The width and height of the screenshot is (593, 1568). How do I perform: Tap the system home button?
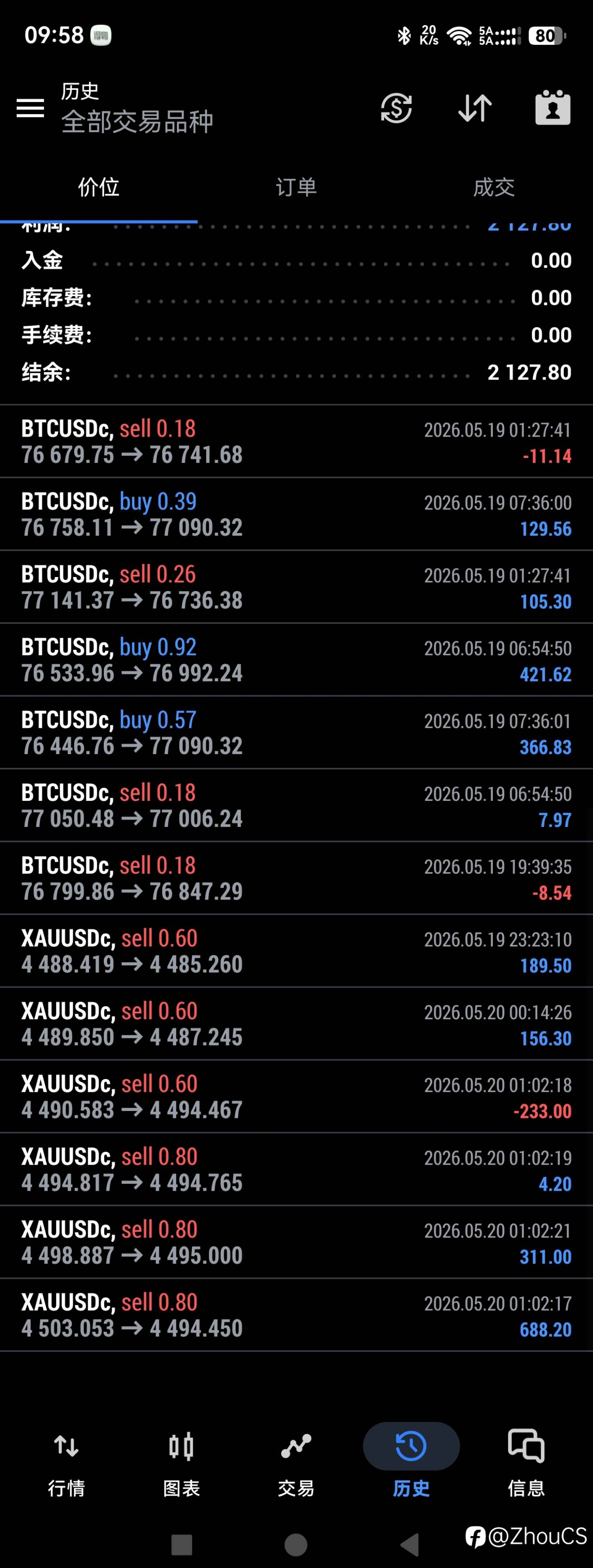(x=296, y=1545)
